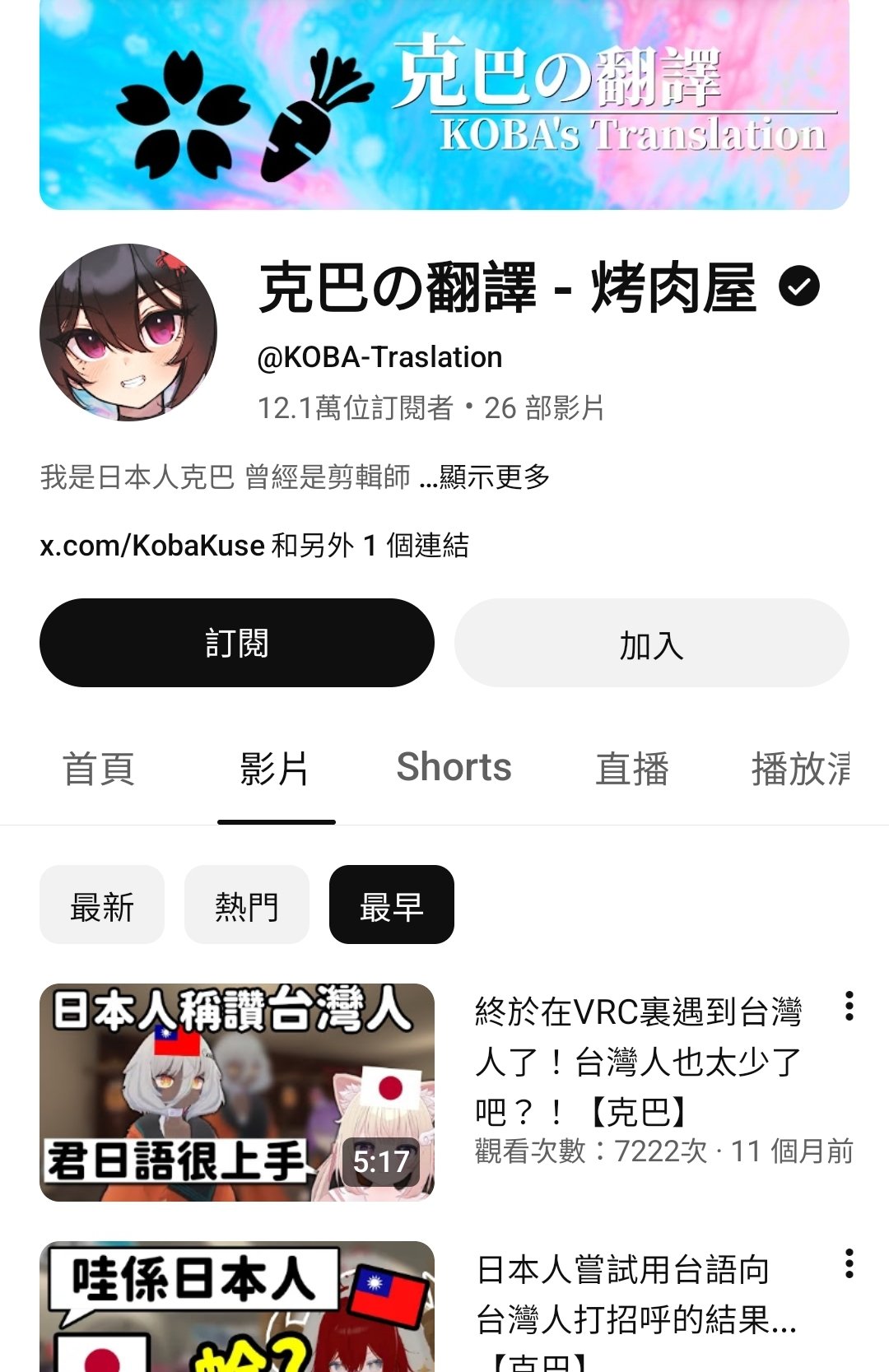Tap the 加入 membership button

tap(651, 643)
